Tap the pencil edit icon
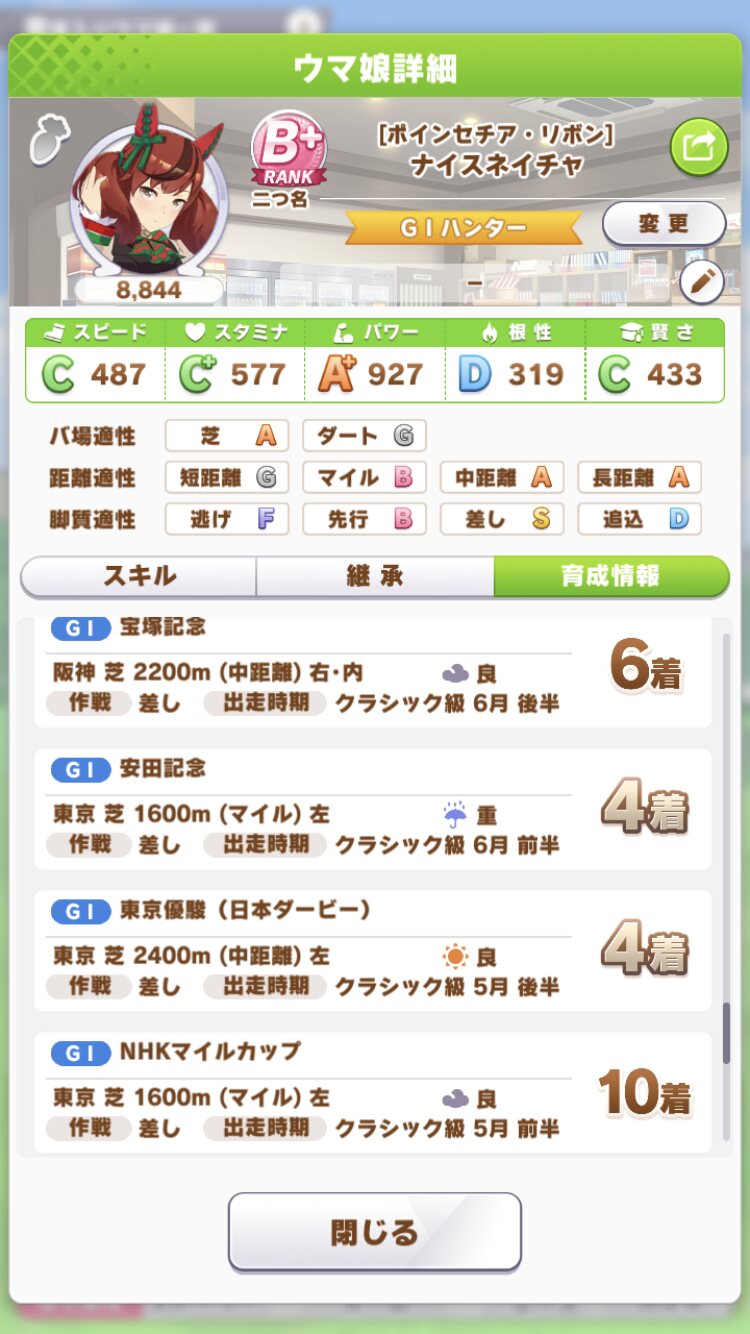750x1334 pixels. [x=701, y=284]
